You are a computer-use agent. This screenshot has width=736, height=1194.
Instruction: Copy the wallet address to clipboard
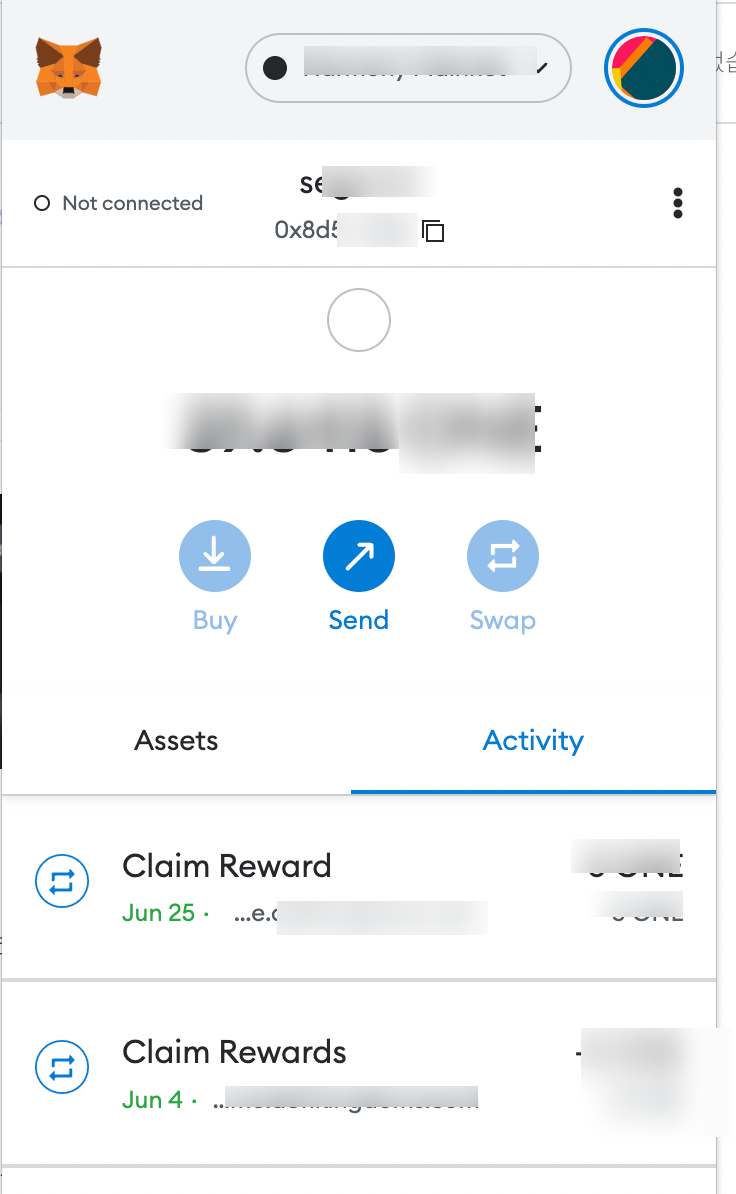433,231
